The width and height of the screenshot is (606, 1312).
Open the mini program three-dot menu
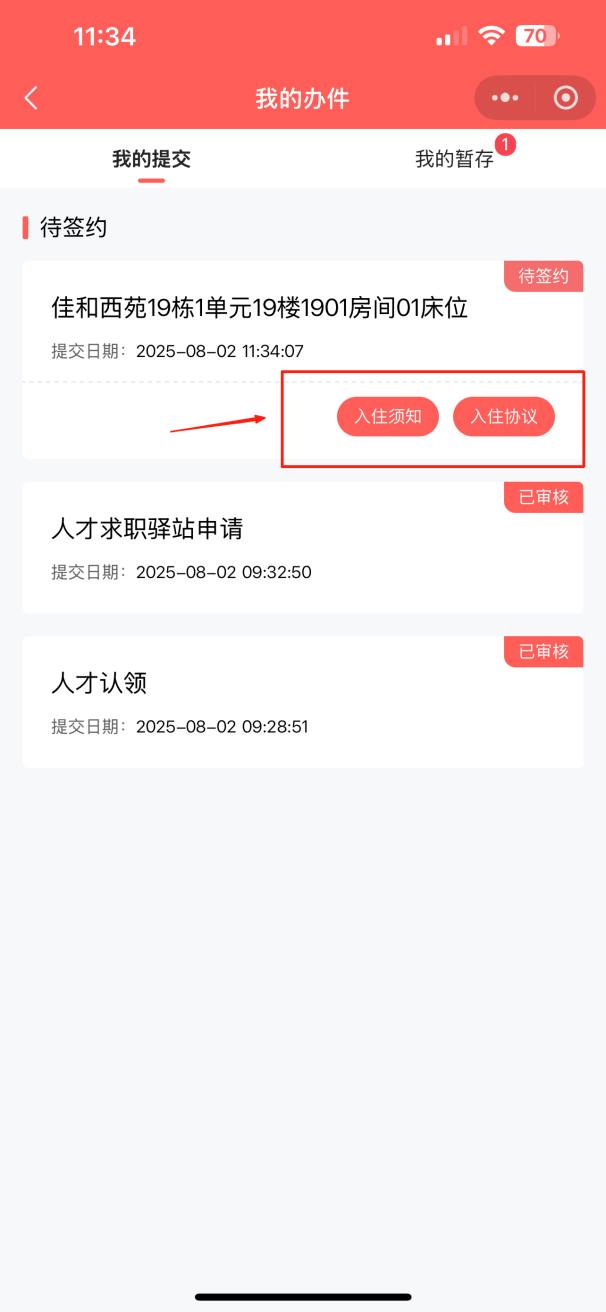[x=505, y=98]
